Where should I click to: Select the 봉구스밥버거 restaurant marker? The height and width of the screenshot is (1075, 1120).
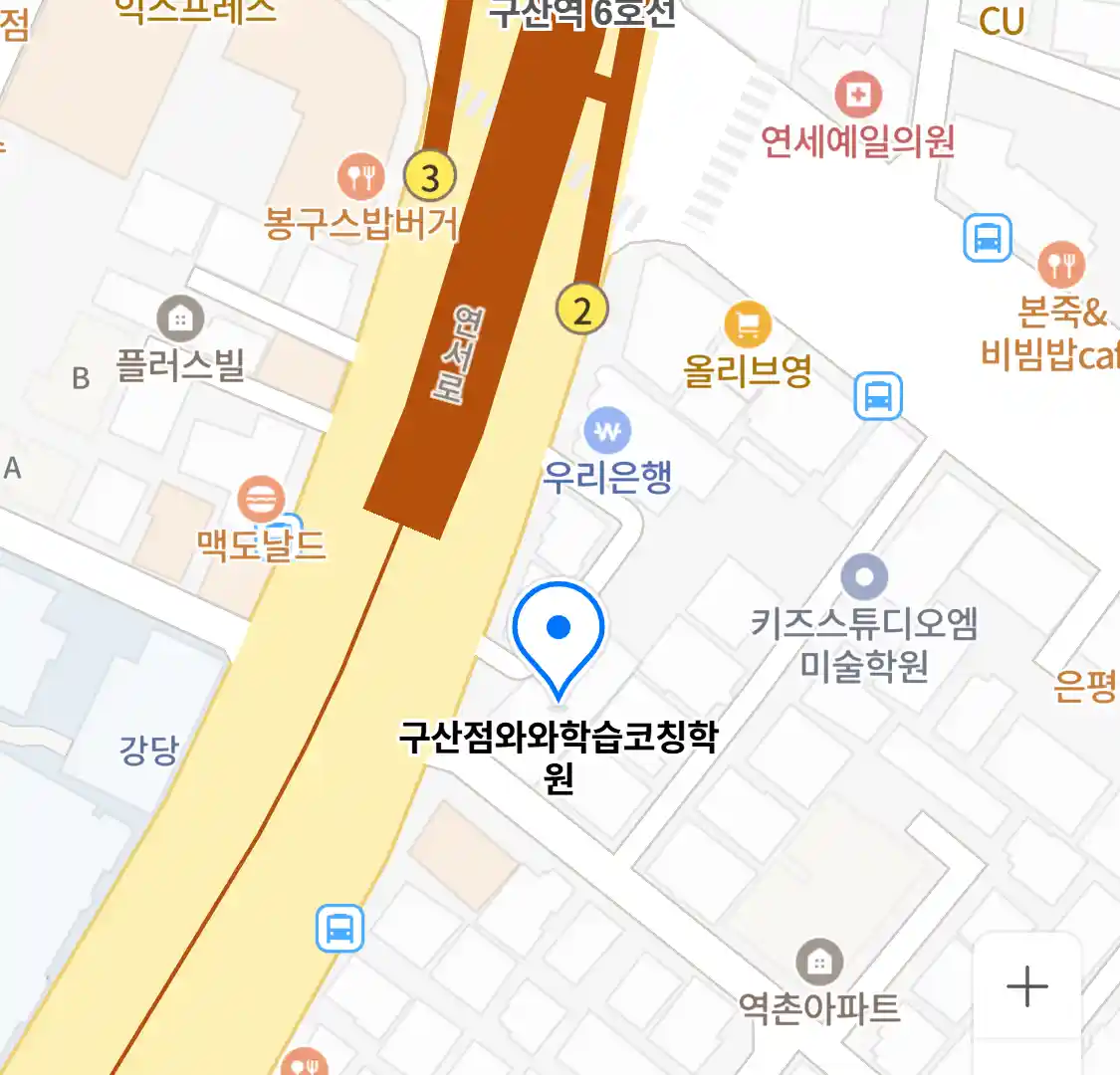point(360,177)
